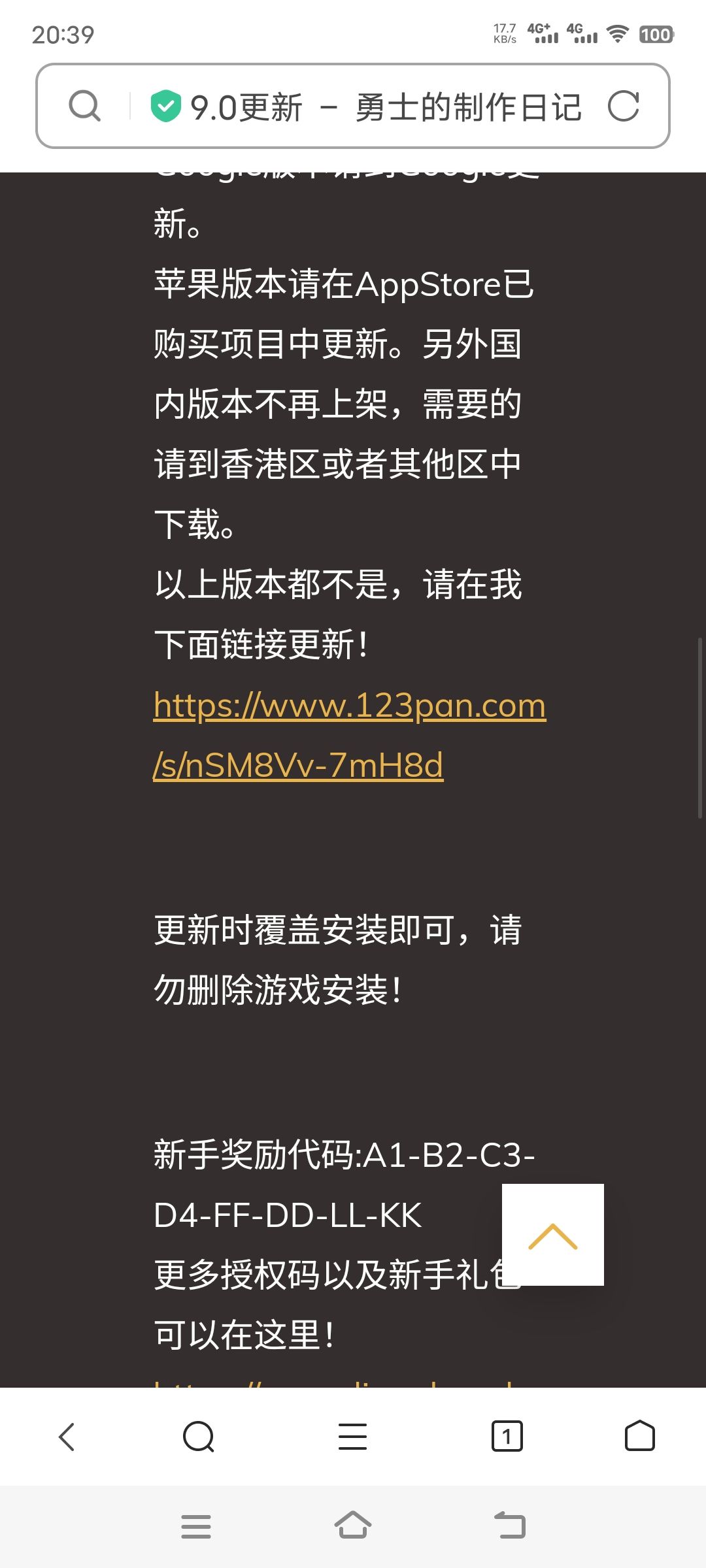Tap the security shield icon in the address bar
This screenshot has height=1568, width=706.
click(165, 106)
